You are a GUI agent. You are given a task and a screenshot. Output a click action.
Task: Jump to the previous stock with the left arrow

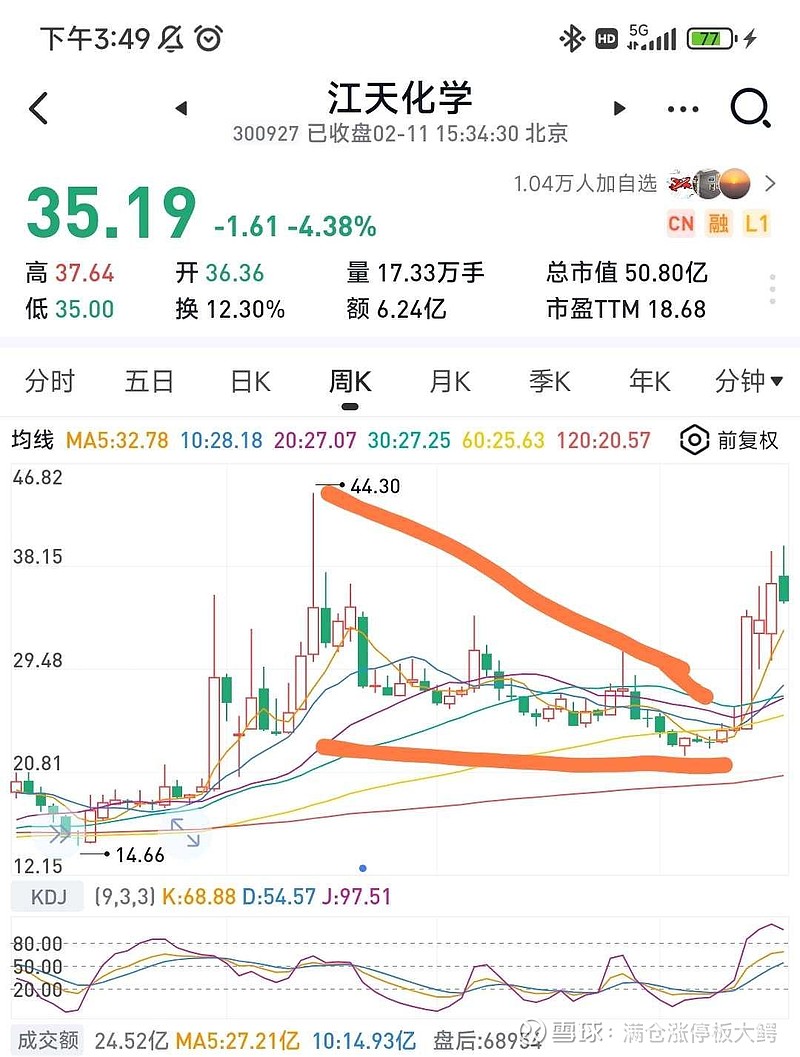click(181, 108)
